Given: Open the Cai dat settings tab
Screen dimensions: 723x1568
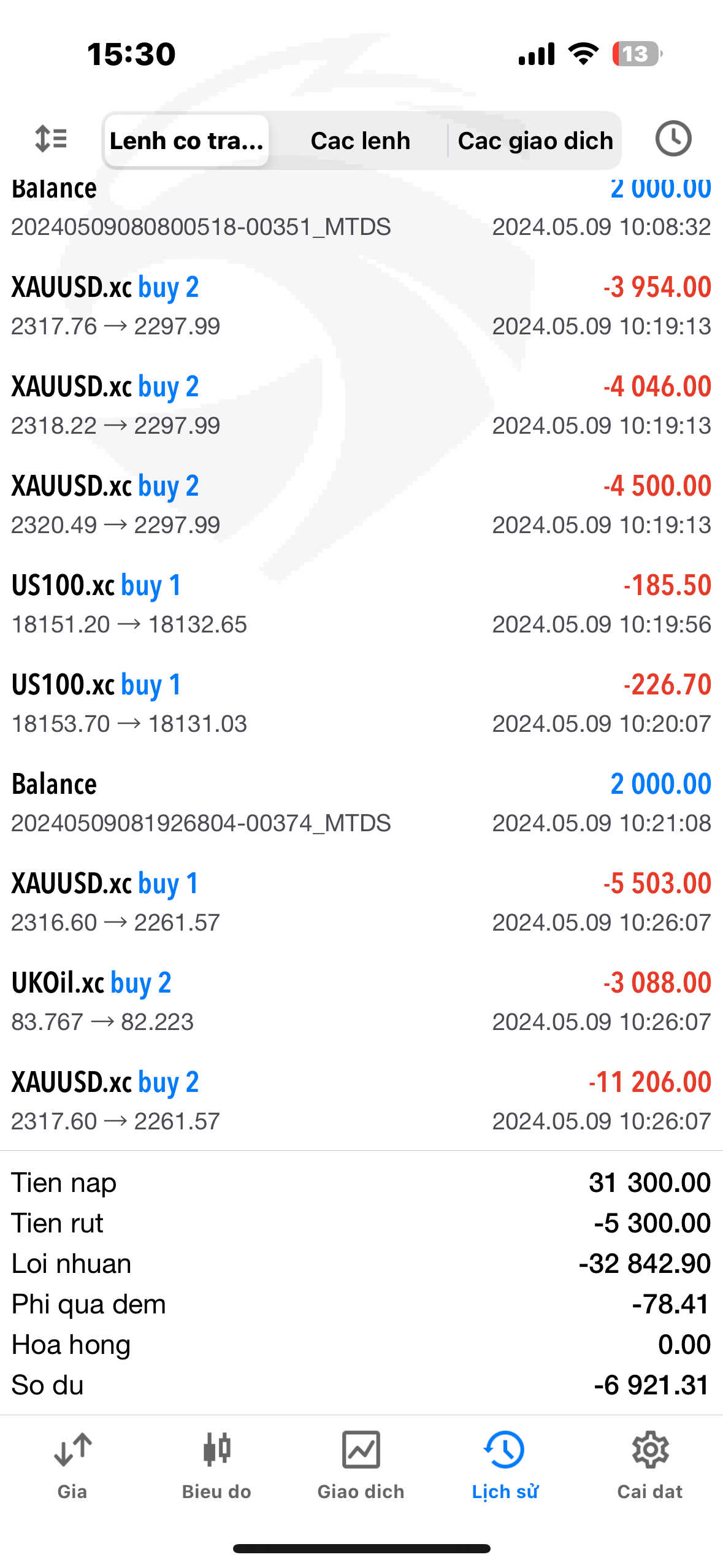Looking at the screenshot, I should (x=650, y=1466).
